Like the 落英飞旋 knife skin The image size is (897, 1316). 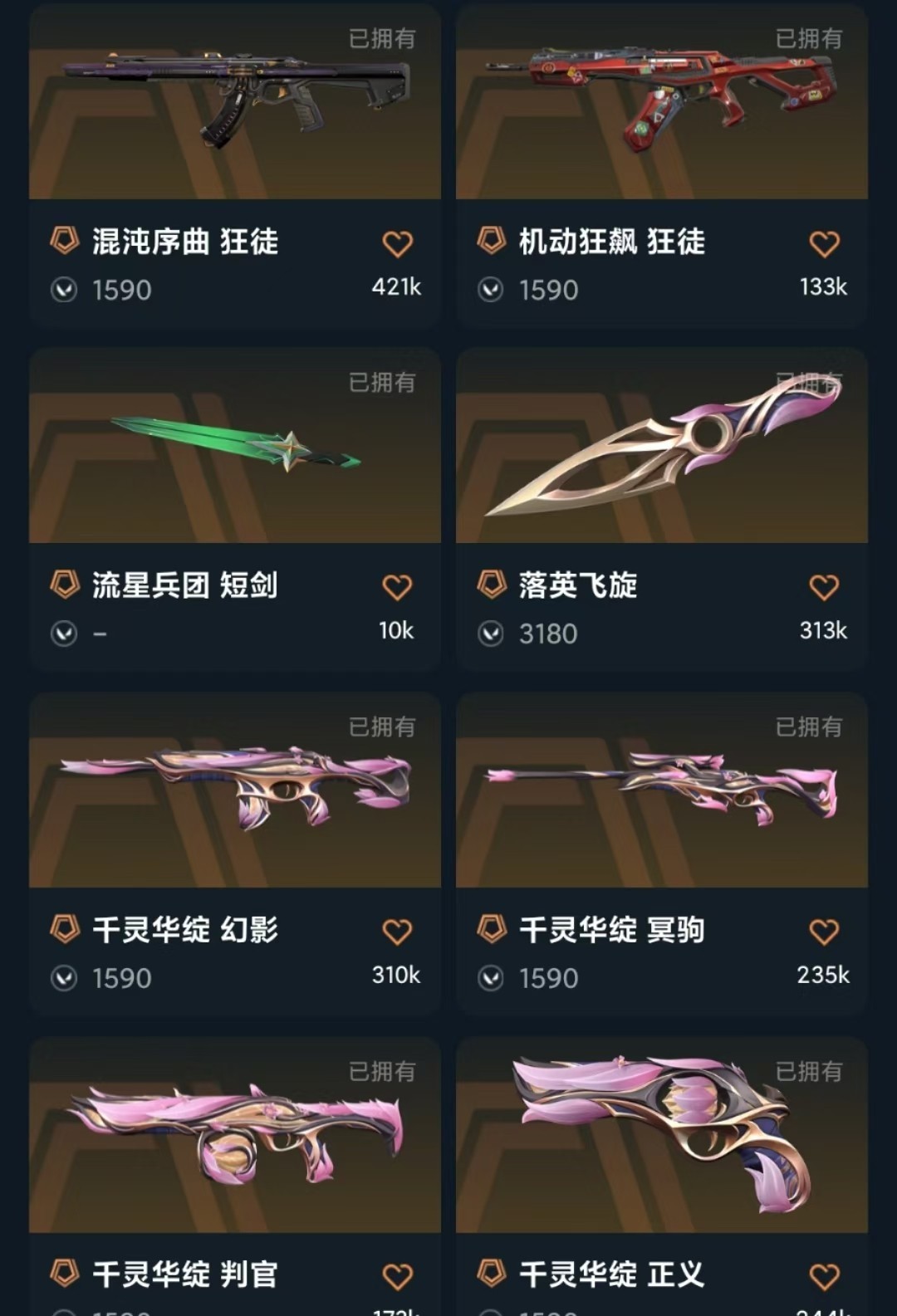(824, 587)
